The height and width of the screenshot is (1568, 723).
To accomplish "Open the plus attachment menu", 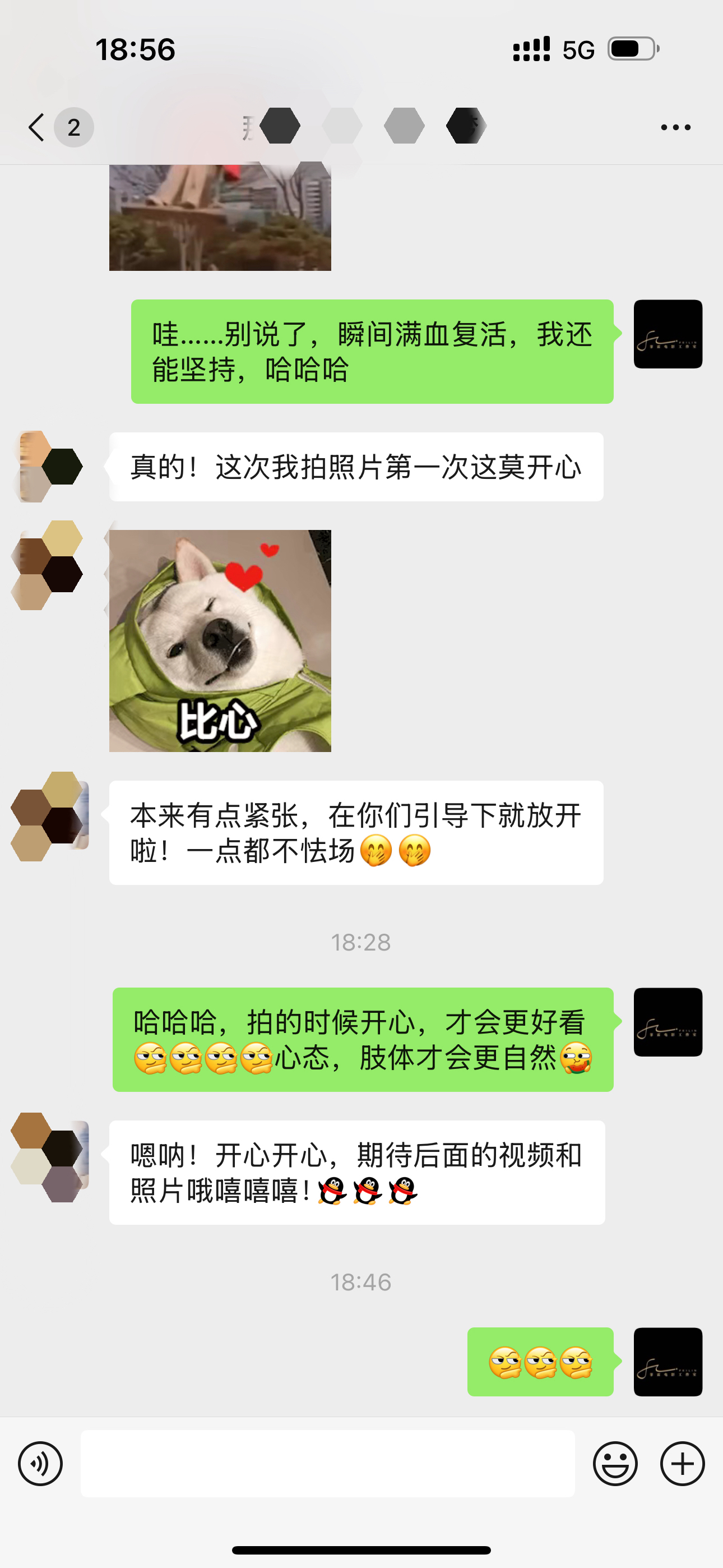I will tap(682, 1464).
